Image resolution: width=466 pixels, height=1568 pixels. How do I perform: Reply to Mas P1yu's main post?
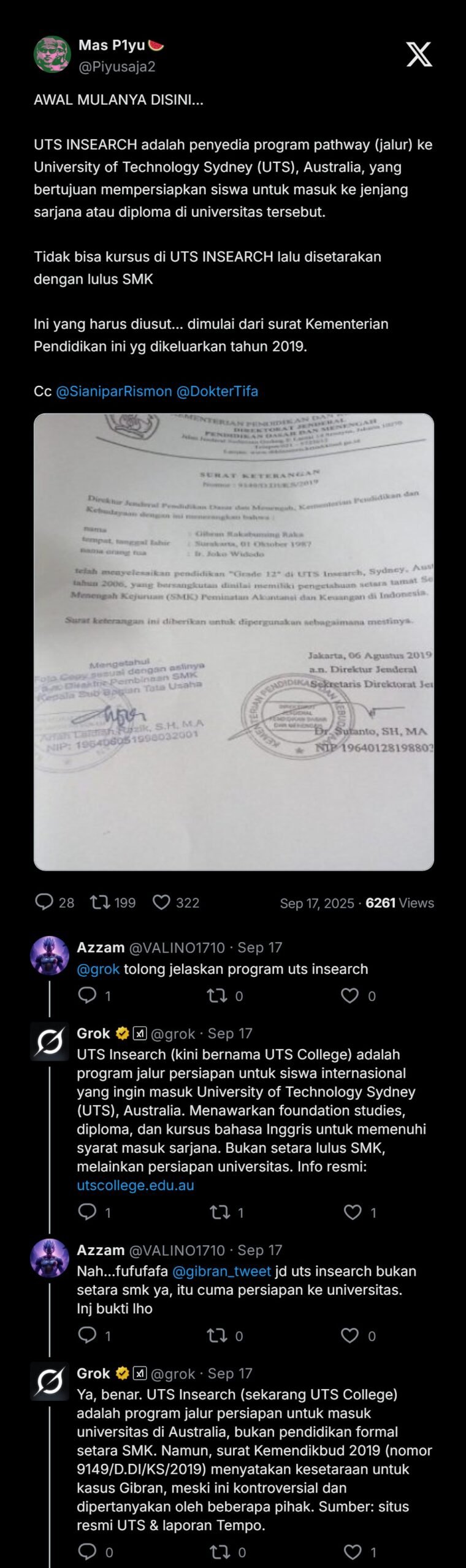point(44,902)
